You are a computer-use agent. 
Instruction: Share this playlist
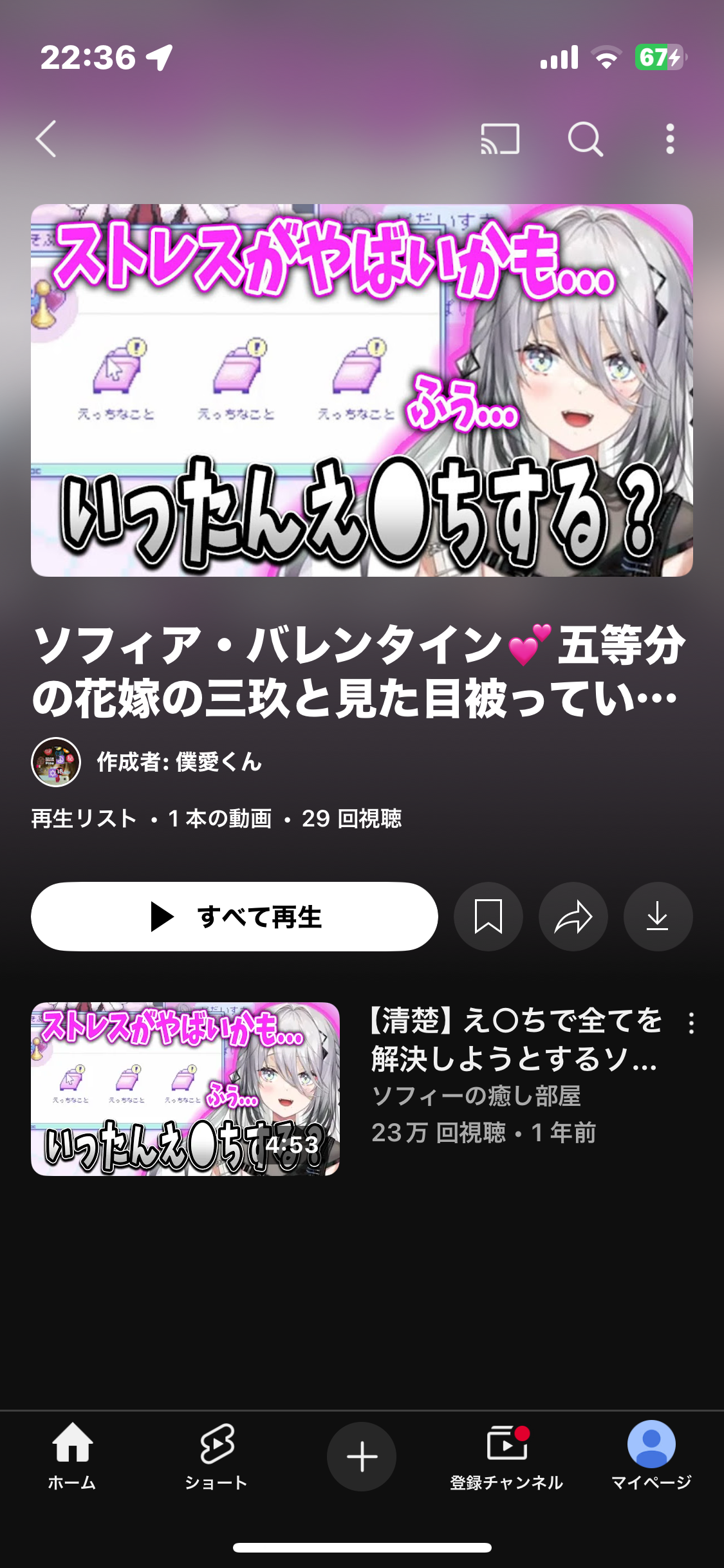click(x=573, y=917)
